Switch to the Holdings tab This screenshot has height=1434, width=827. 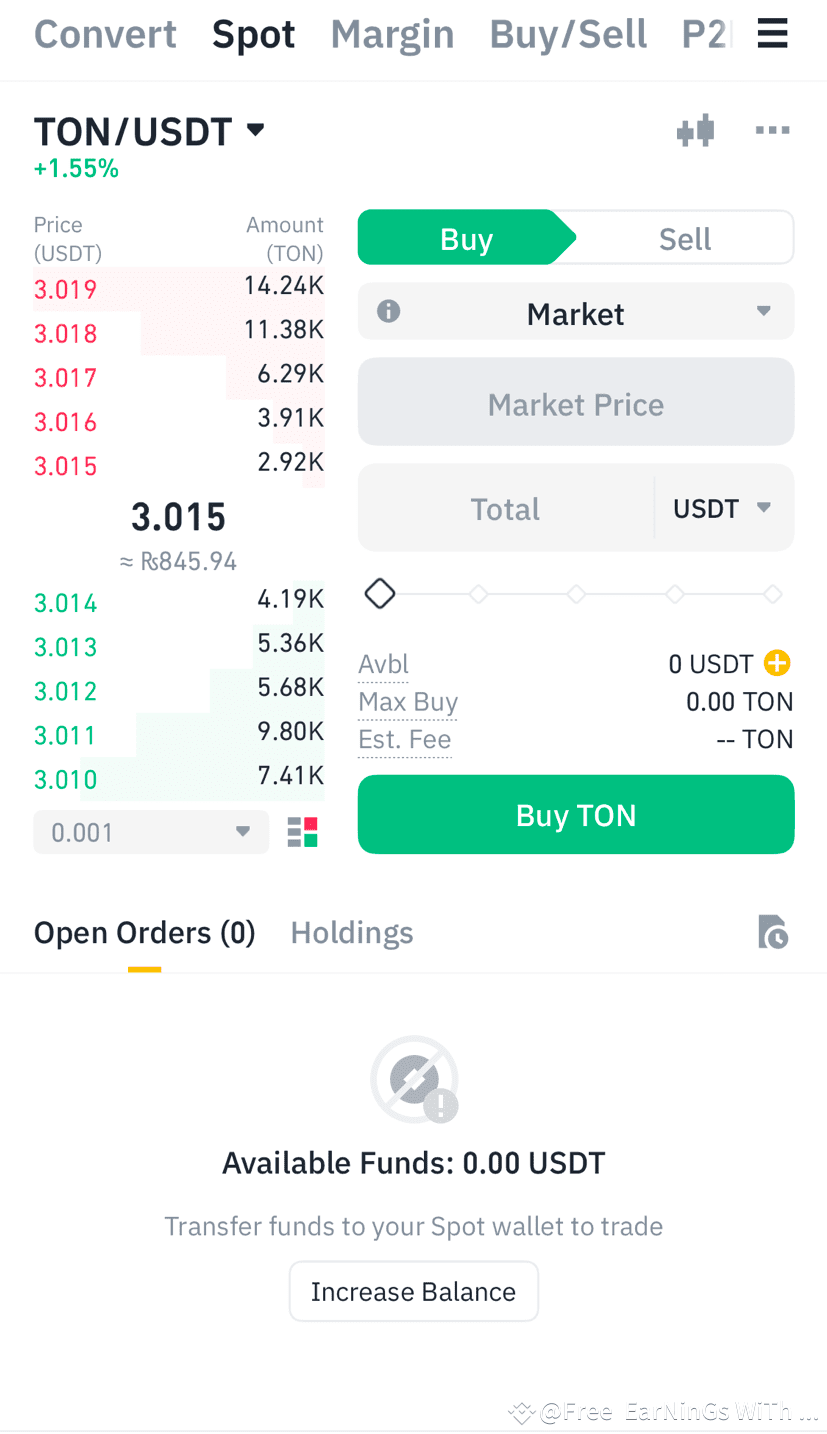pos(351,932)
